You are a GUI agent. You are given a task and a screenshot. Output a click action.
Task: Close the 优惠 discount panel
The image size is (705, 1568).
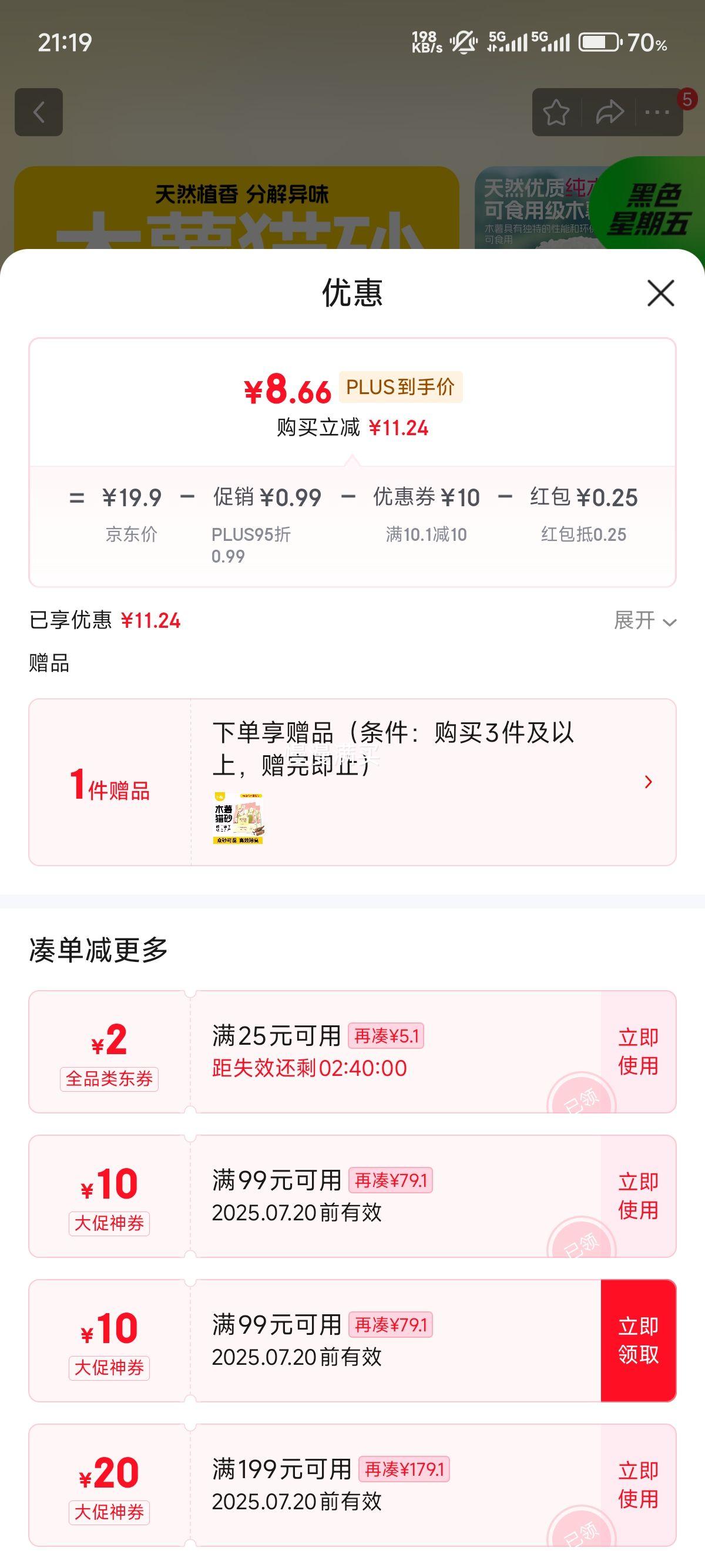[x=660, y=294]
